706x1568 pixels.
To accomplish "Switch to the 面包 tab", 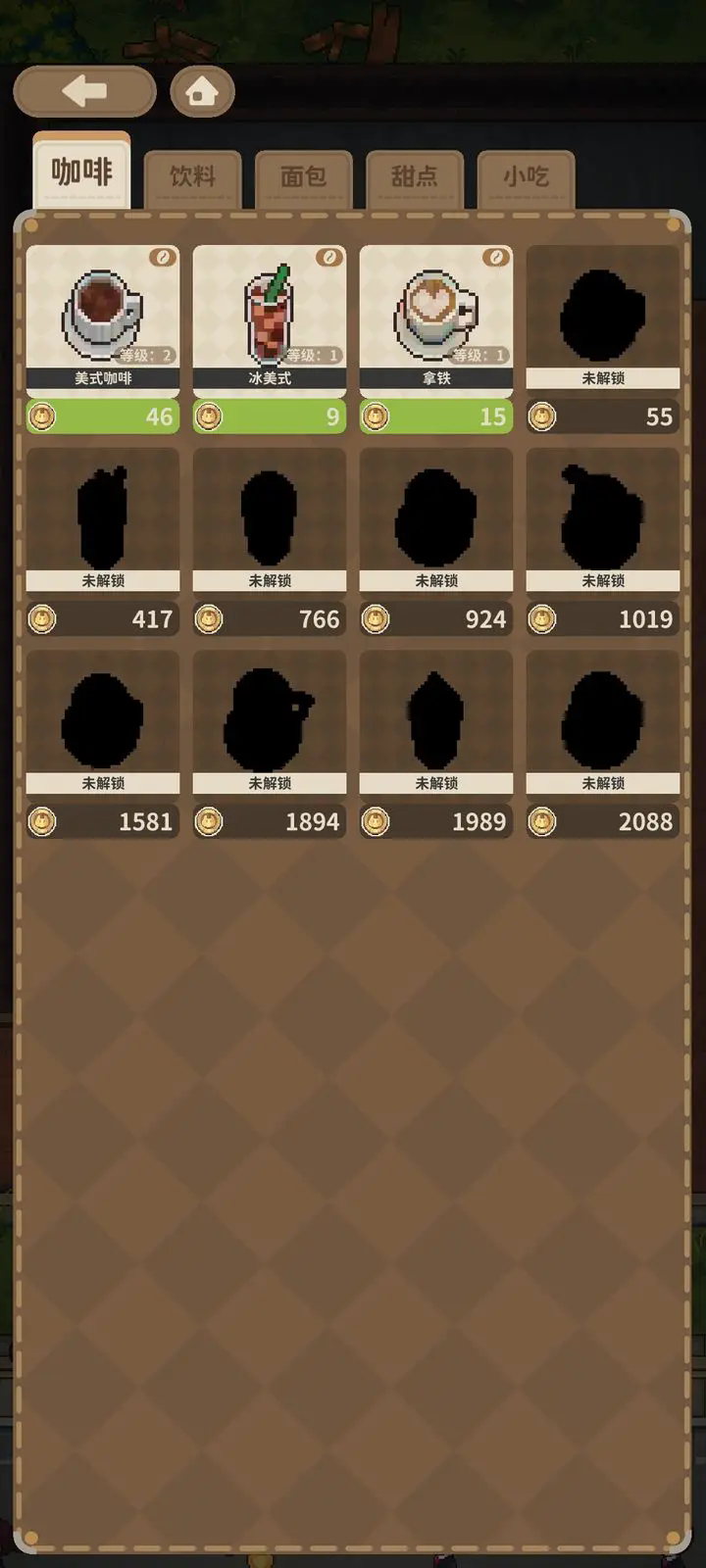I will tap(303, 177).
